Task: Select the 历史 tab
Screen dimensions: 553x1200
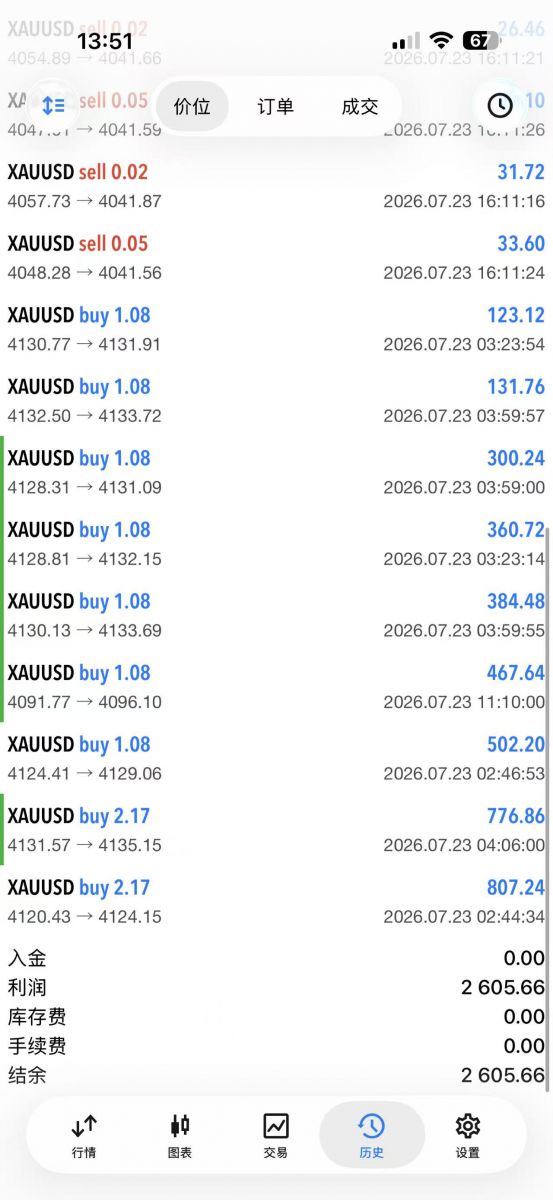Action: (x=371, y=1136)
